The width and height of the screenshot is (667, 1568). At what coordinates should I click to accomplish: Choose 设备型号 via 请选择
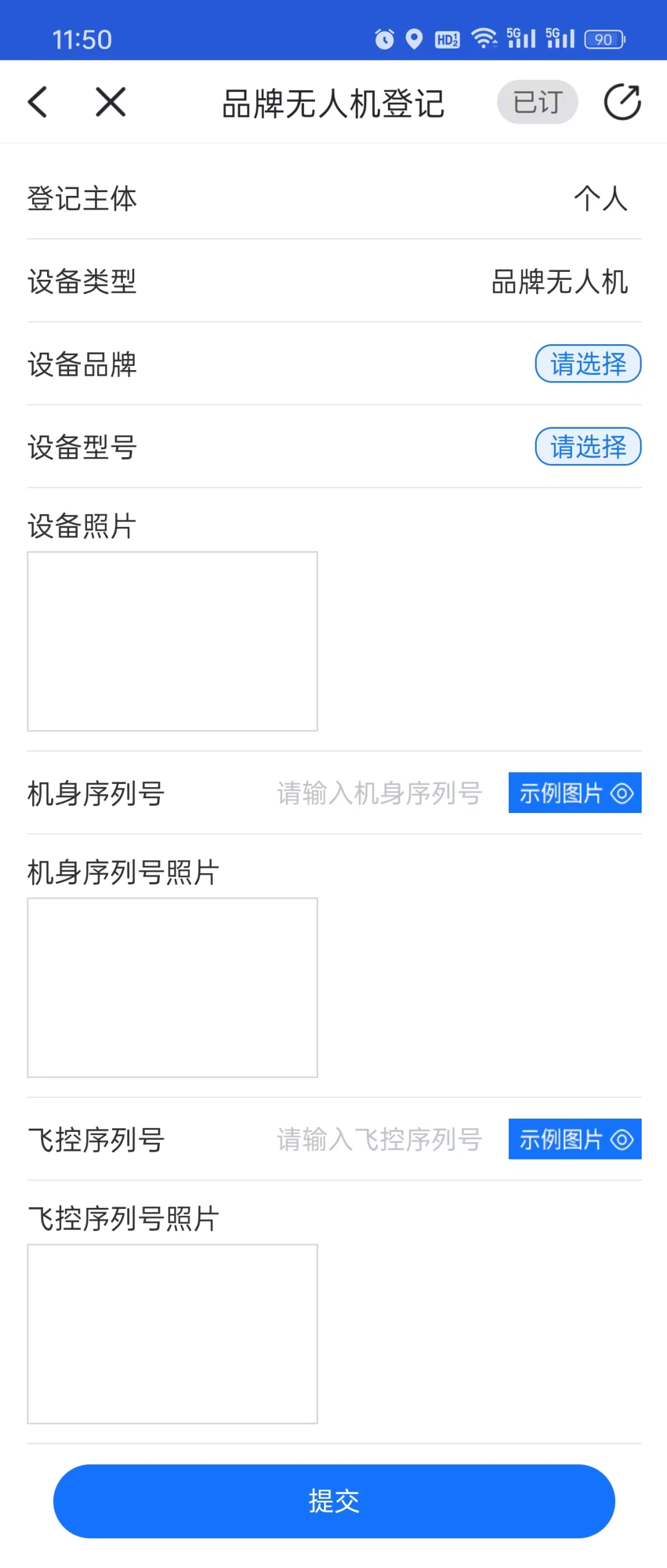[x=588, y=447]
